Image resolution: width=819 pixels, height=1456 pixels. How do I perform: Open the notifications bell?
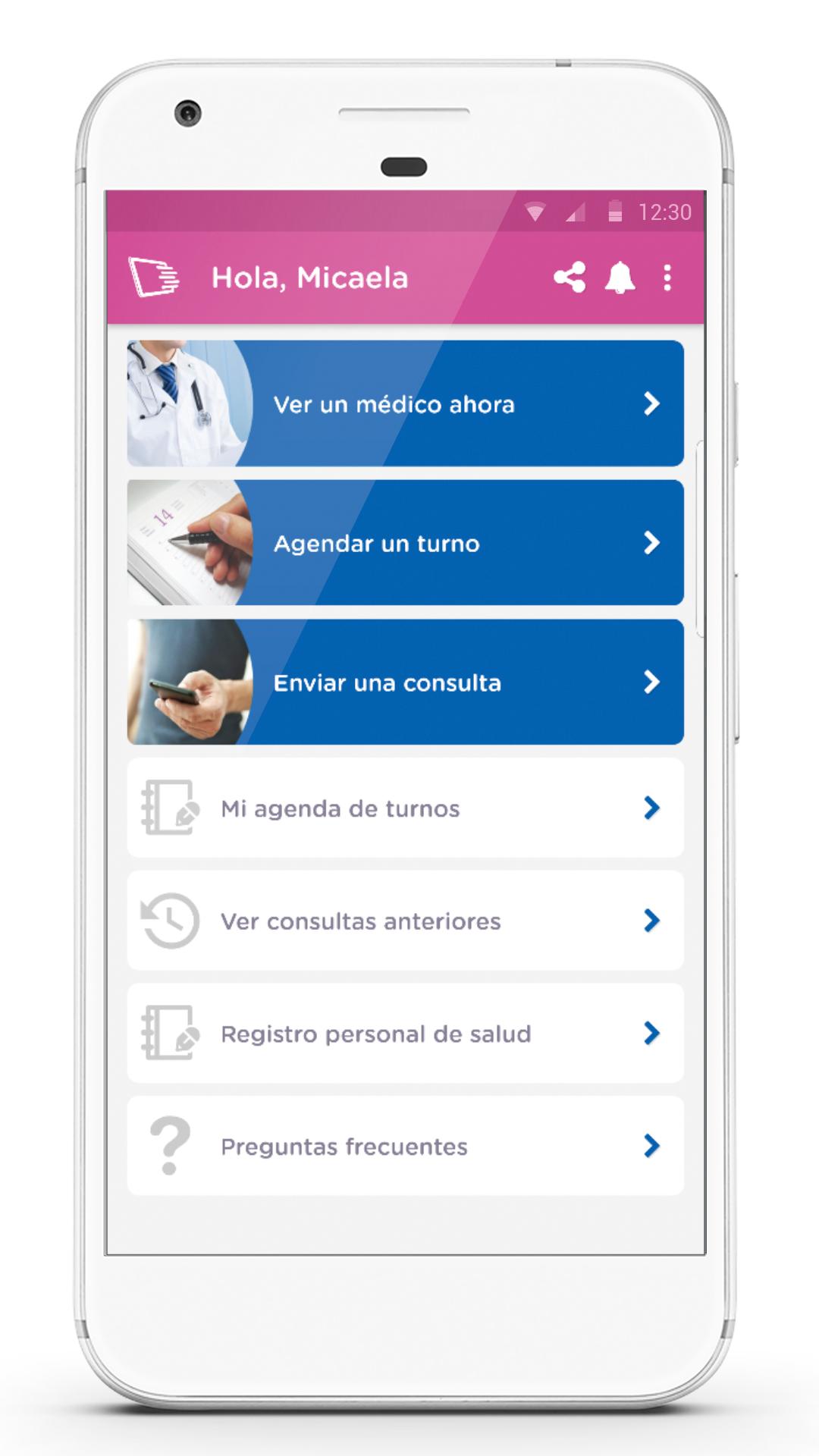(x=620, y=278)
